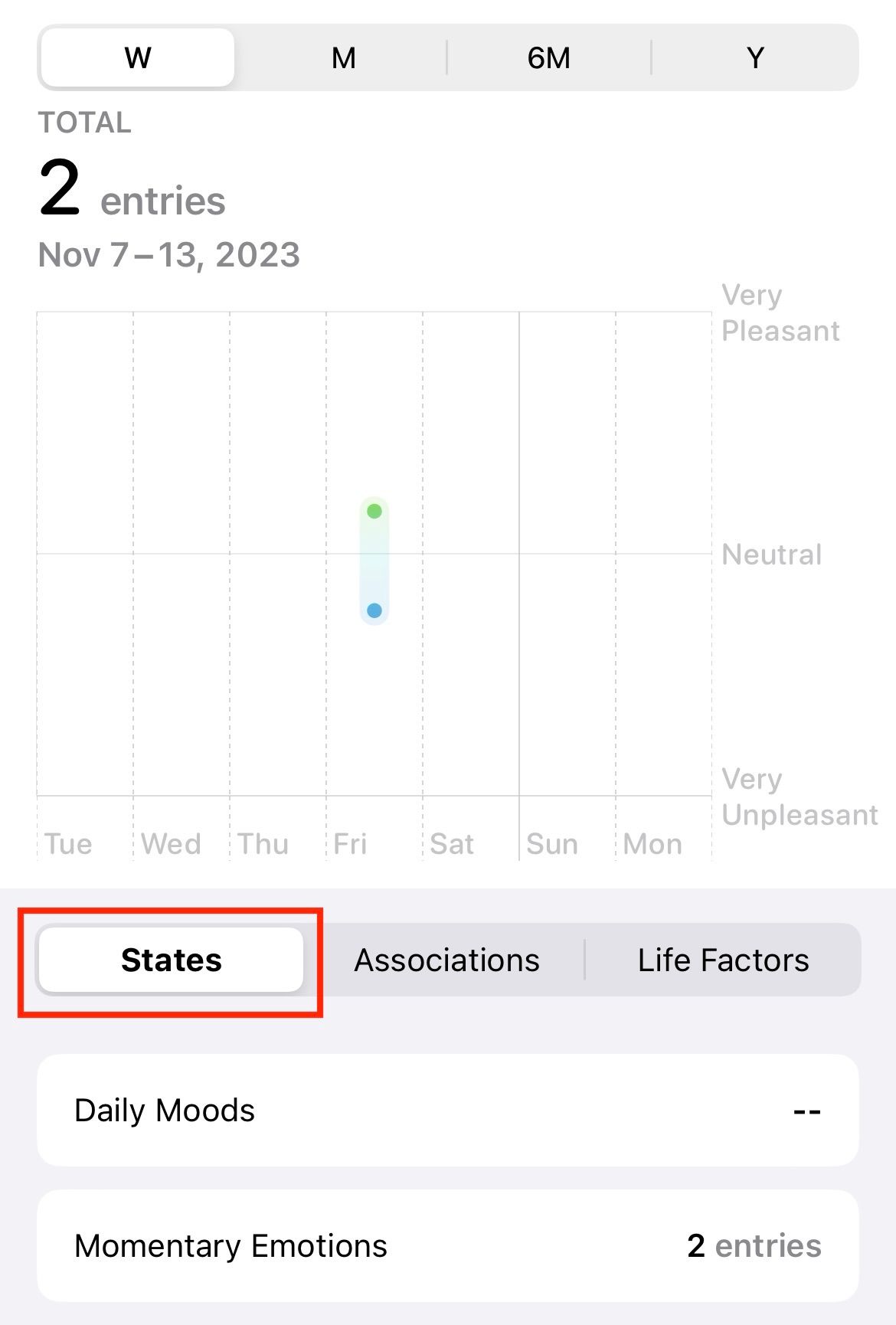Image resolution: width=896 pixels, height=1325 pixels.
Task: Select the States segment
Action: point(171,960)
